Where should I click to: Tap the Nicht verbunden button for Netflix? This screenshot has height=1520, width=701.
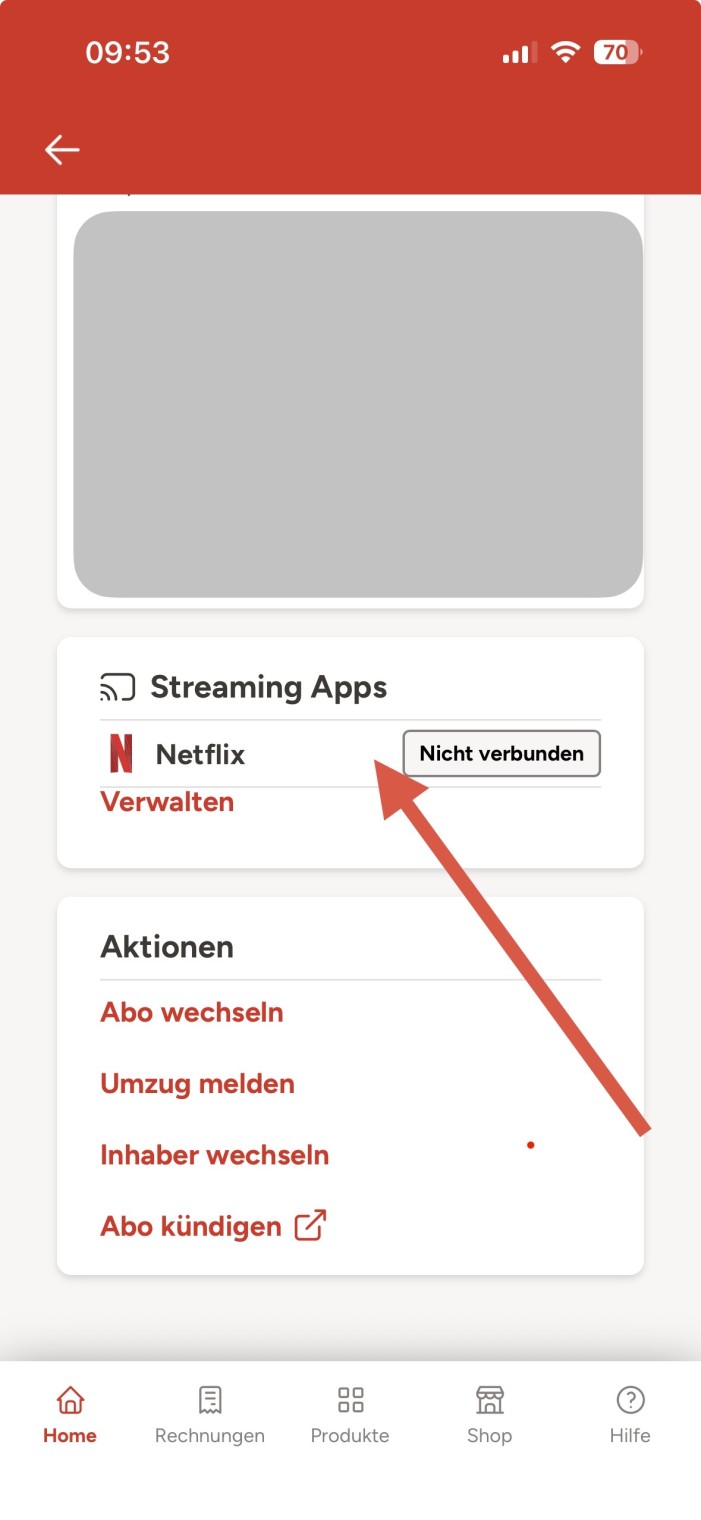pyautogui.click(x=501, y=754)
